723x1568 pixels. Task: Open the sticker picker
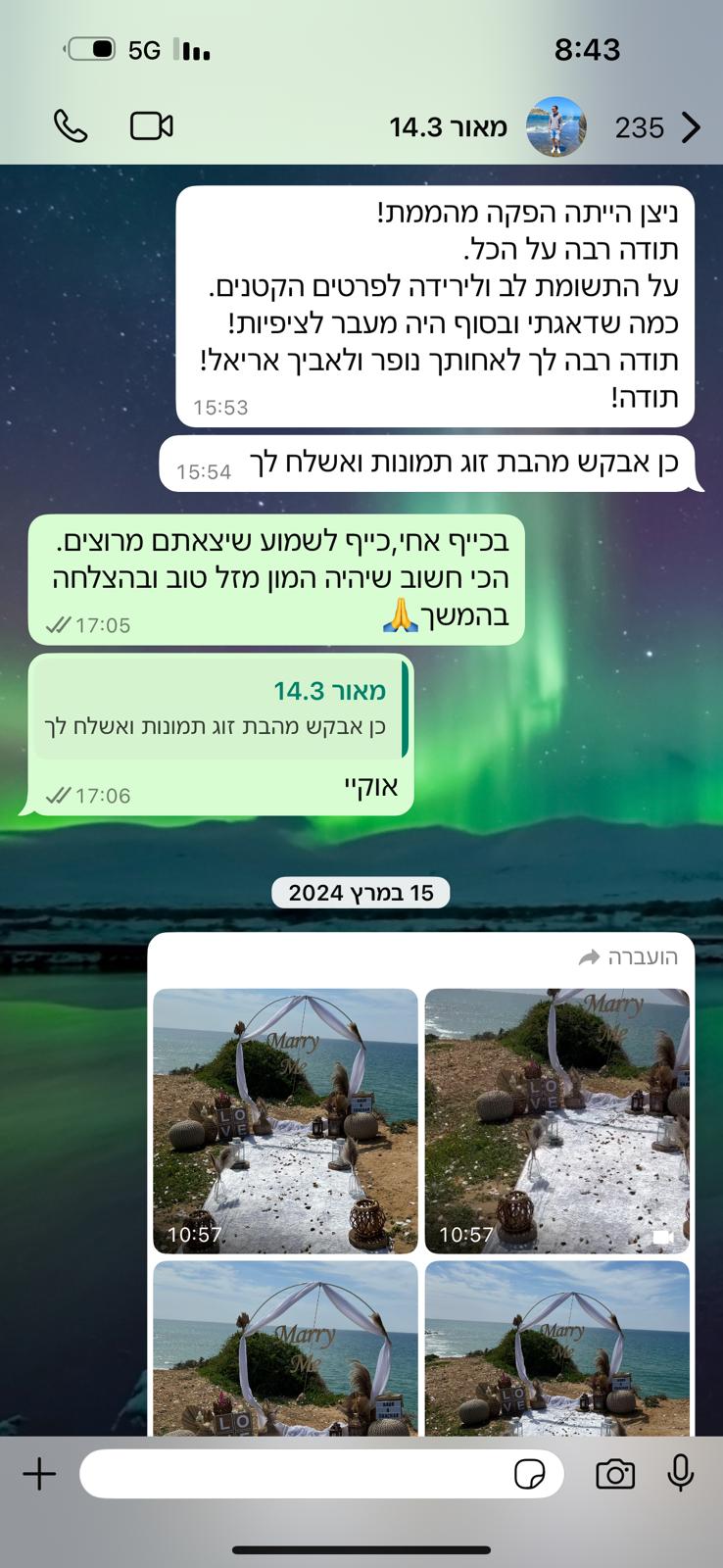pyautogui.click(x=530, y=1474)
